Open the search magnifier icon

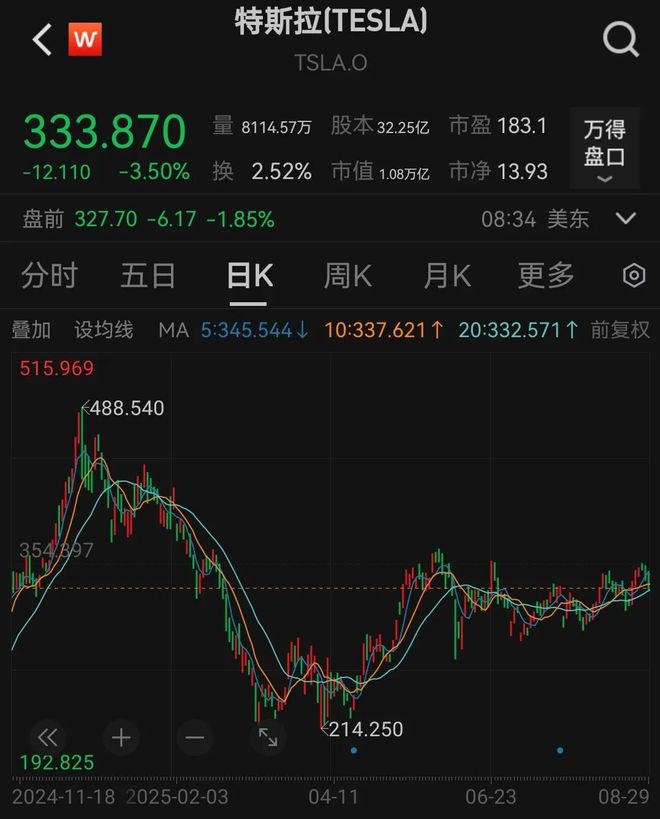[x=620, y=40]
